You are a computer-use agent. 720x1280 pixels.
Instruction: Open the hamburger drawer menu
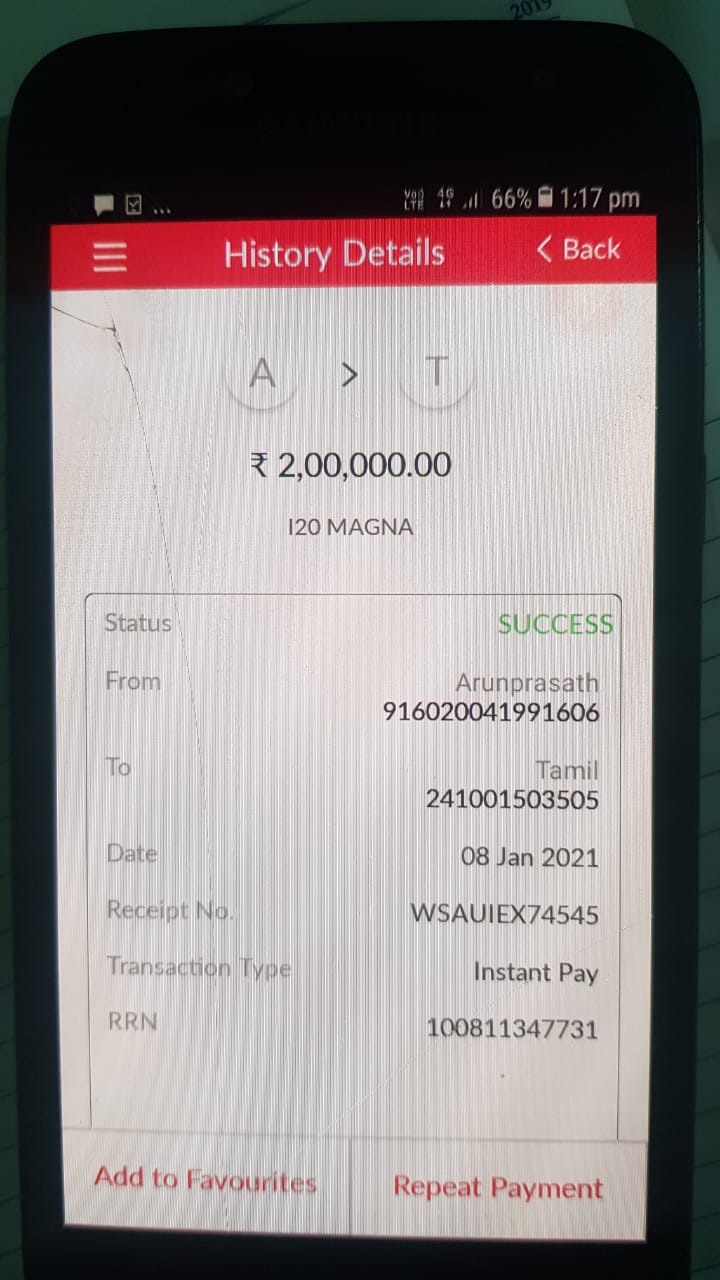pos(110,257)
